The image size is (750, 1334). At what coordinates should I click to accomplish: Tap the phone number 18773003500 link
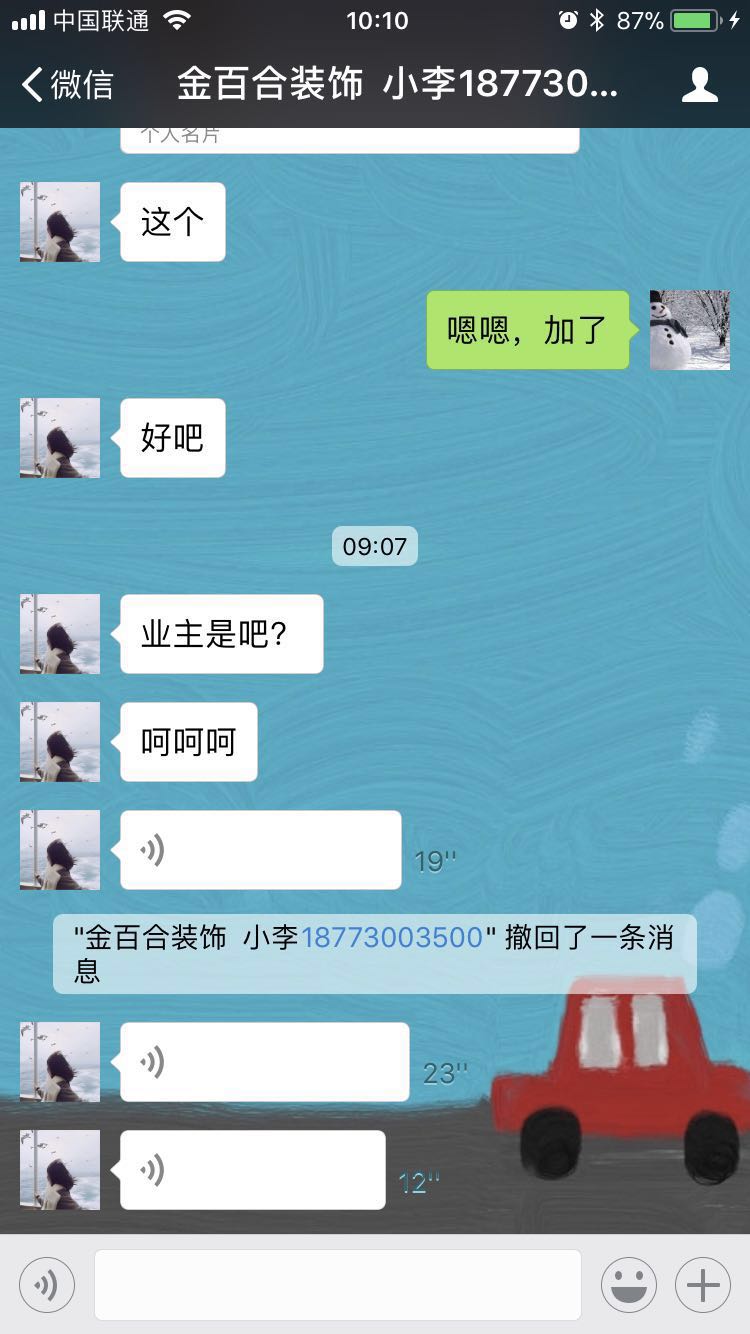click(x=392, y=938)
